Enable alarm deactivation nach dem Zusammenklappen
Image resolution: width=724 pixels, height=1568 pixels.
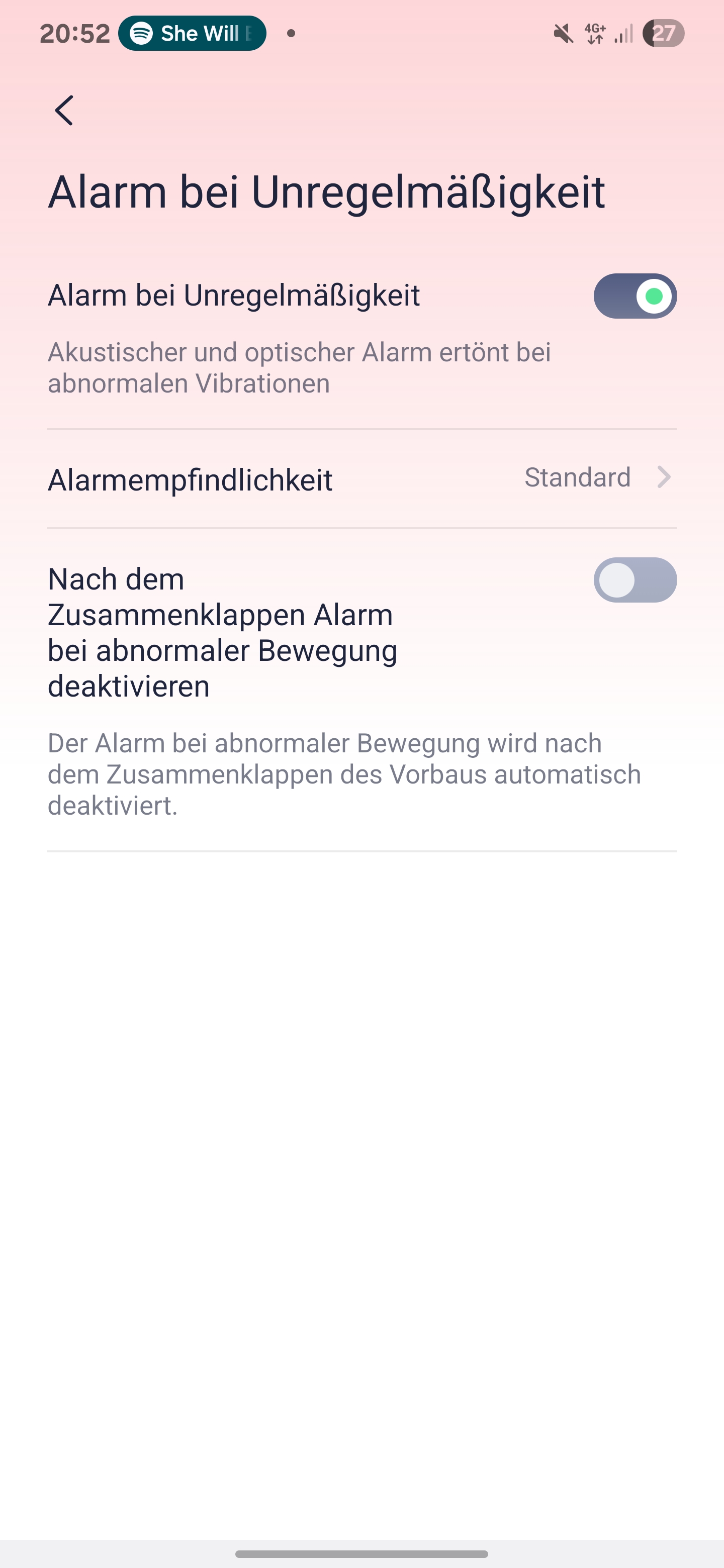635,580
